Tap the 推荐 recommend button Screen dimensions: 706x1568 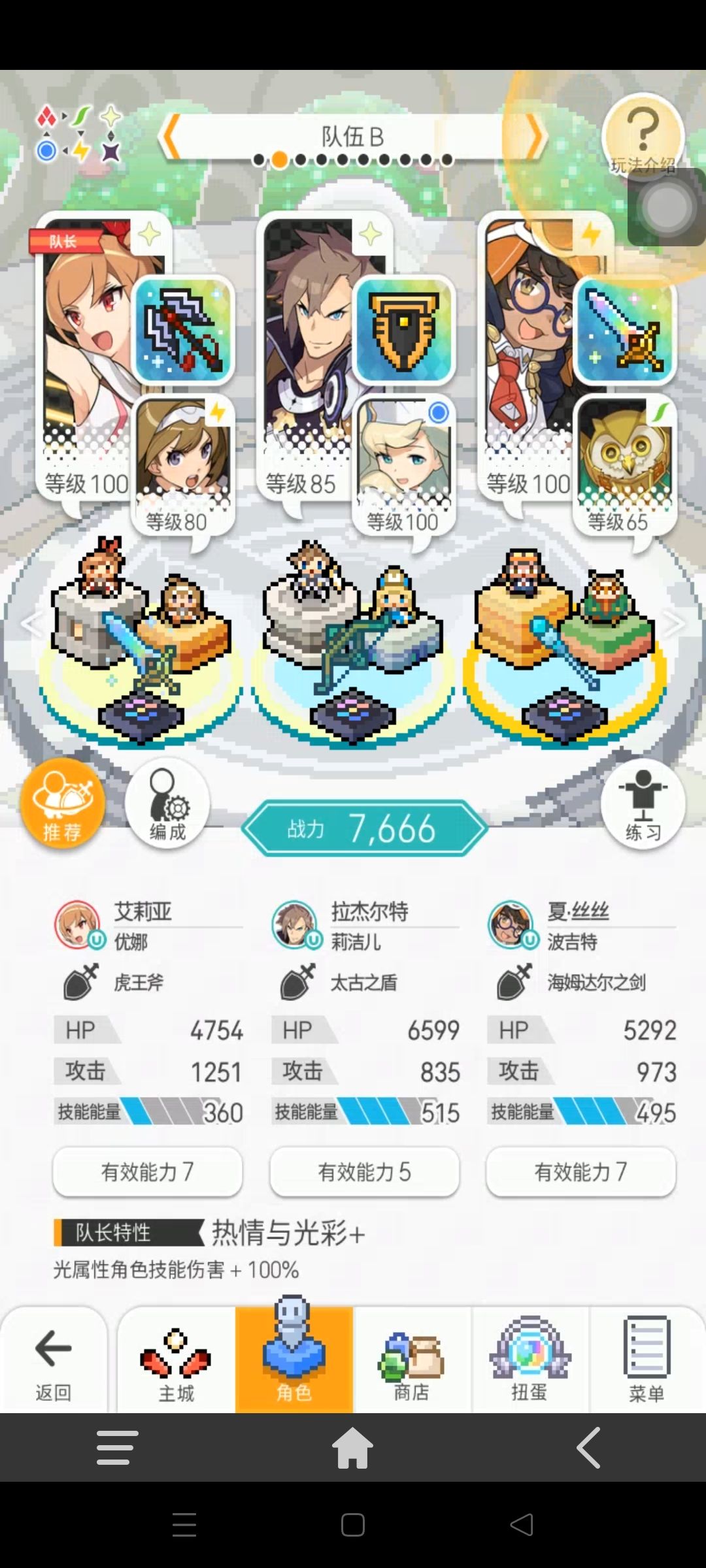(x=63, y=804)
